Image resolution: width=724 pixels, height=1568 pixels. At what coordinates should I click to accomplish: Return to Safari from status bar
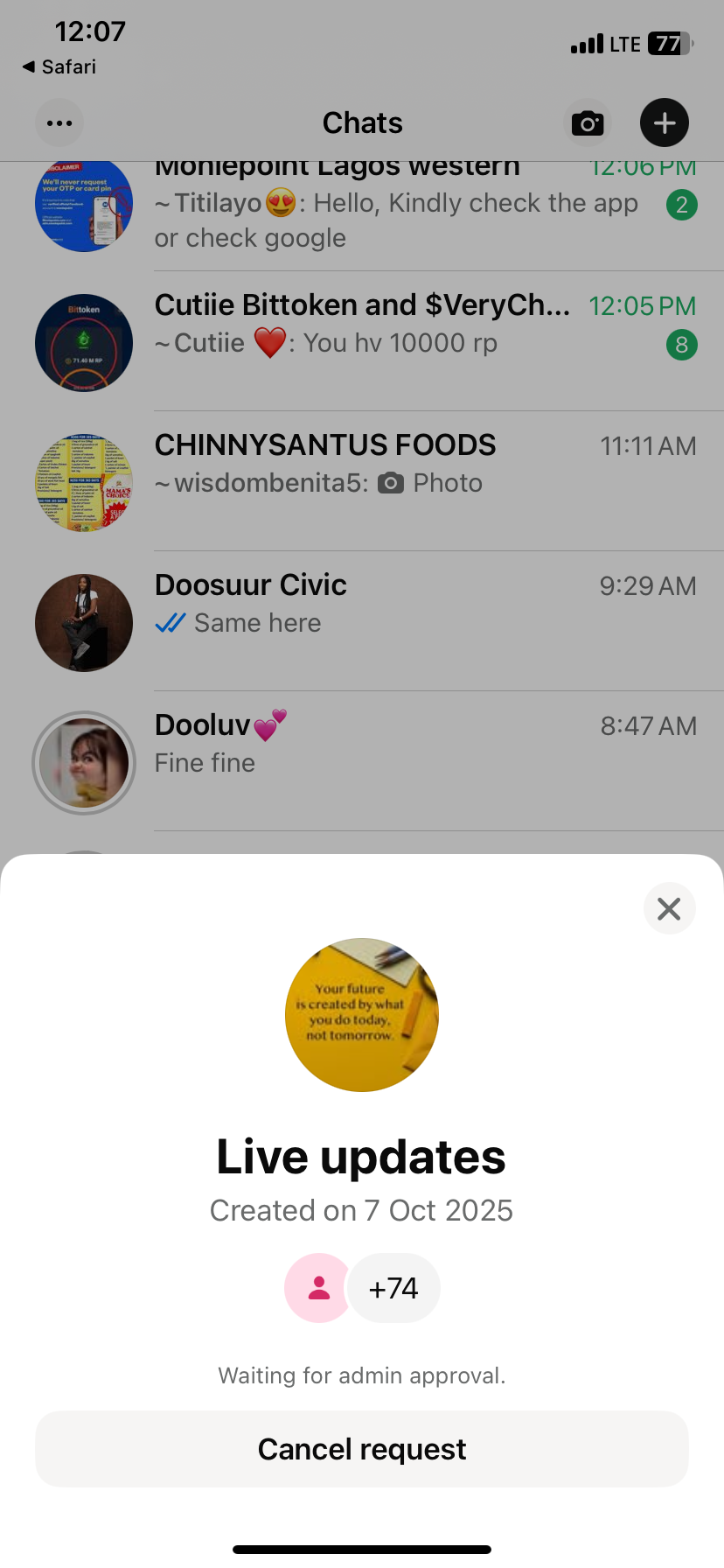coord(59,67)
